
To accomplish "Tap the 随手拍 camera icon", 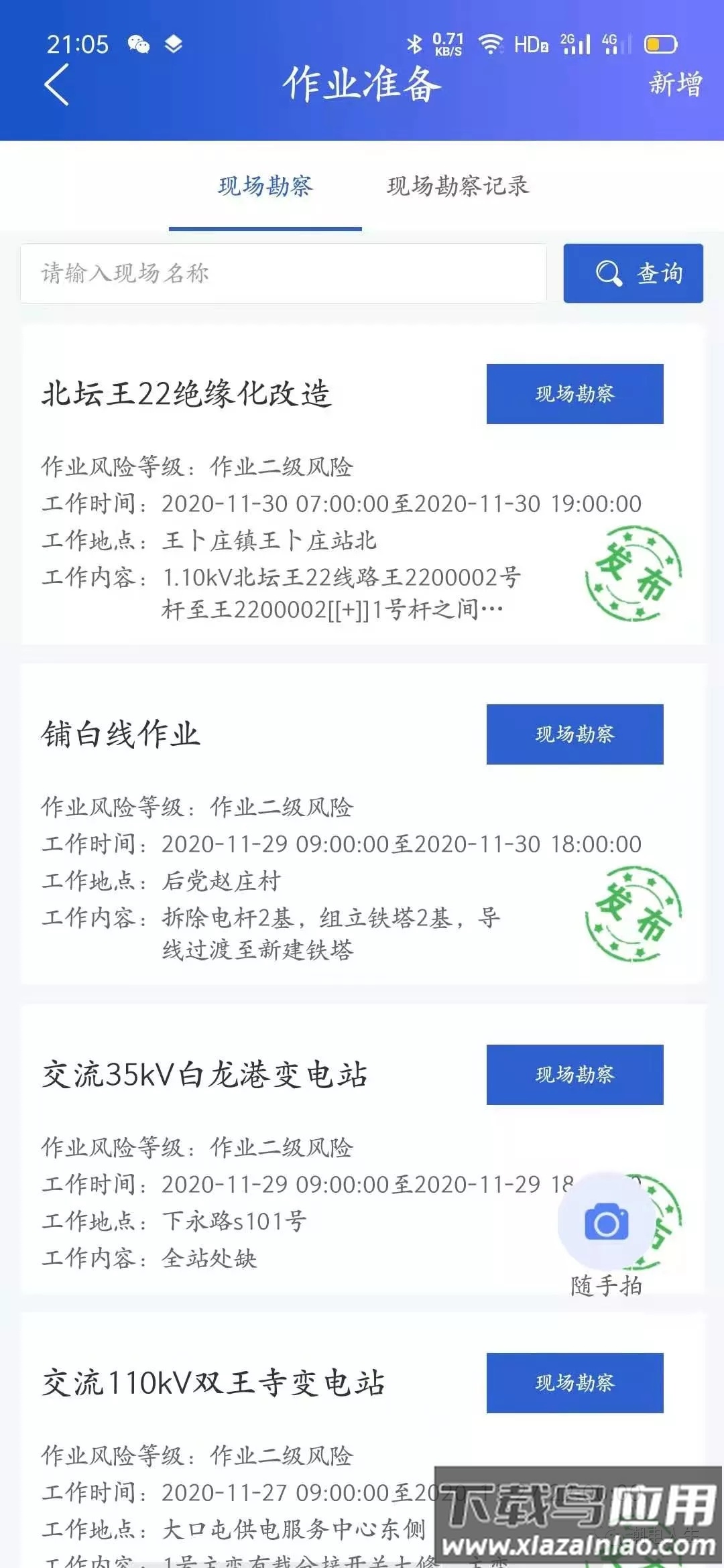I will (x=604, y=1220).
